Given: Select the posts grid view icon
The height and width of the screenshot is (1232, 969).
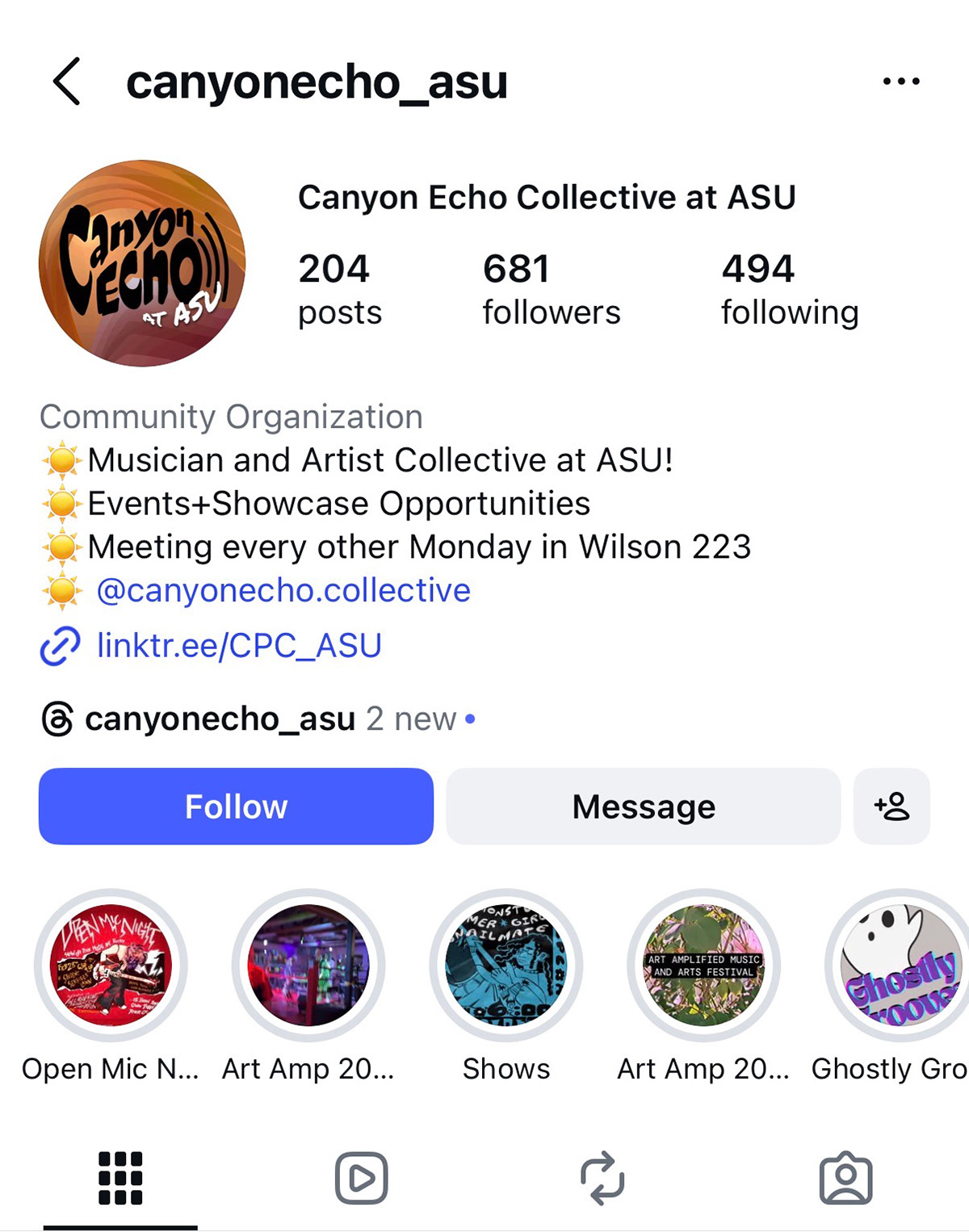Looking at the screenshot, I should [119, 1177].
